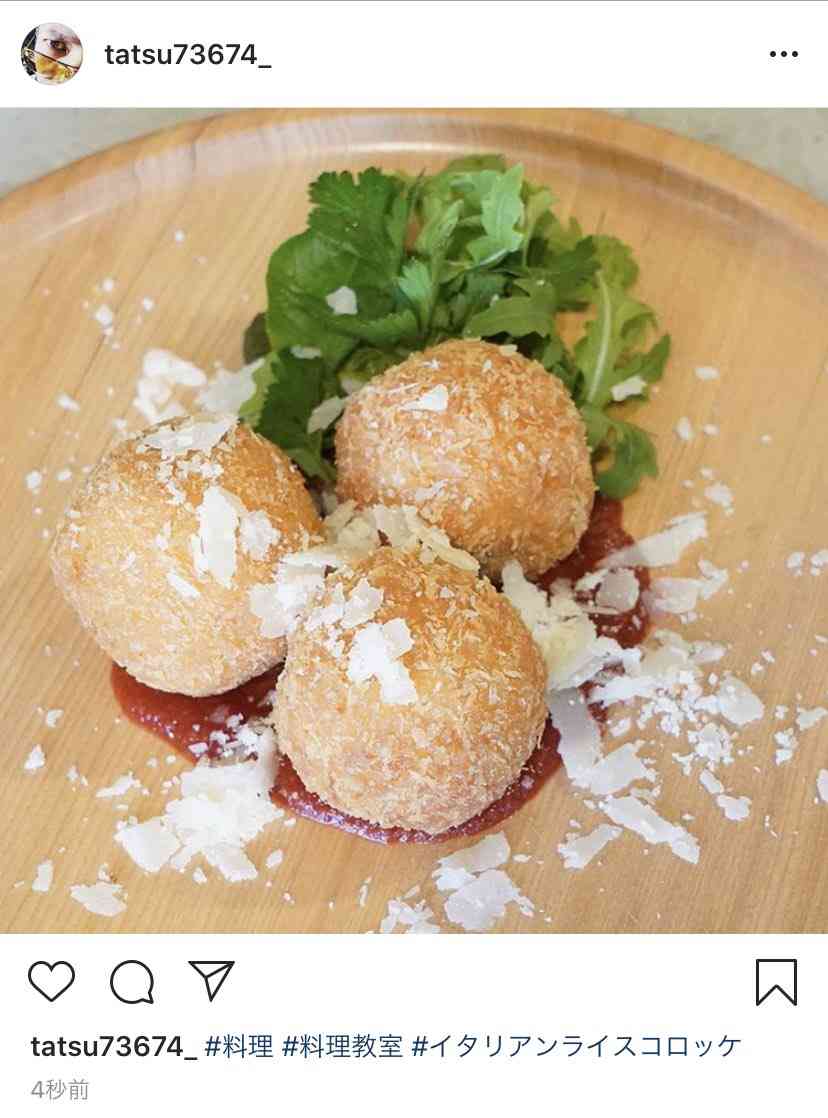Image resolution: width=828 pixels, height=1118 pixels.
Task: Open the #料理 hashtag
Action: point(239,1047)
